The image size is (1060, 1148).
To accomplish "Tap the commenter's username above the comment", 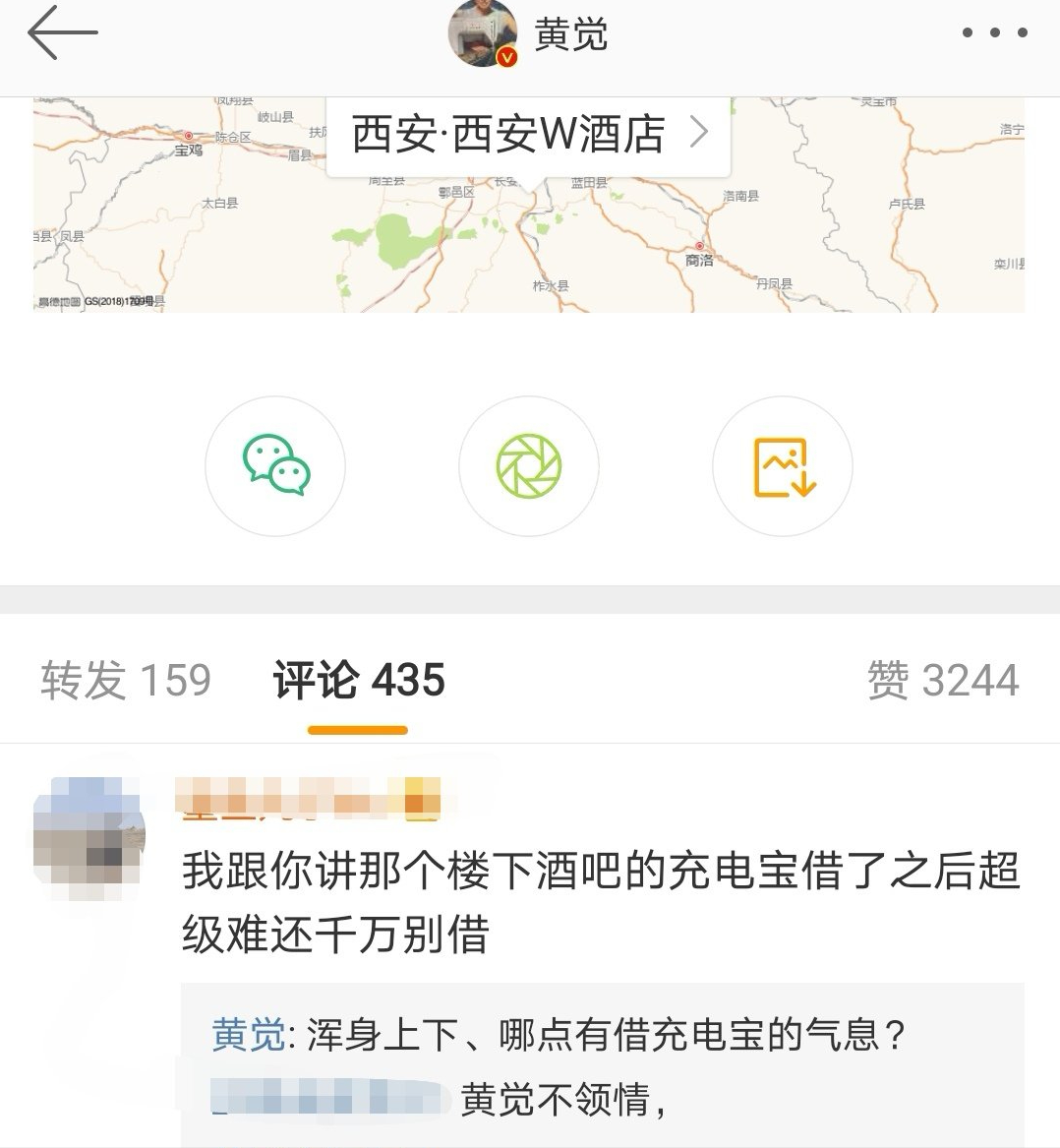I will coord(305,795).
